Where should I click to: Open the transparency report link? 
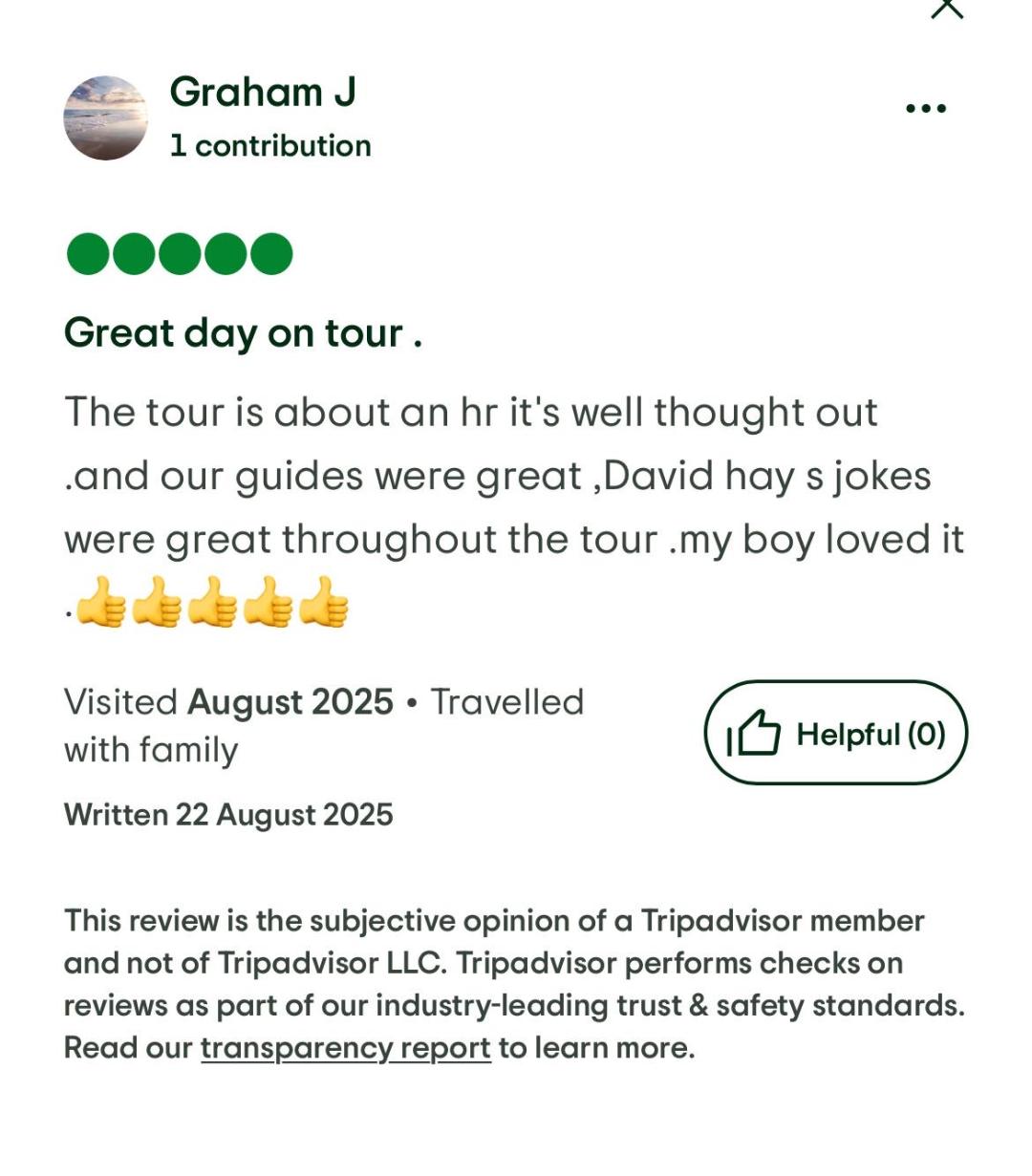pos(345,1048)
